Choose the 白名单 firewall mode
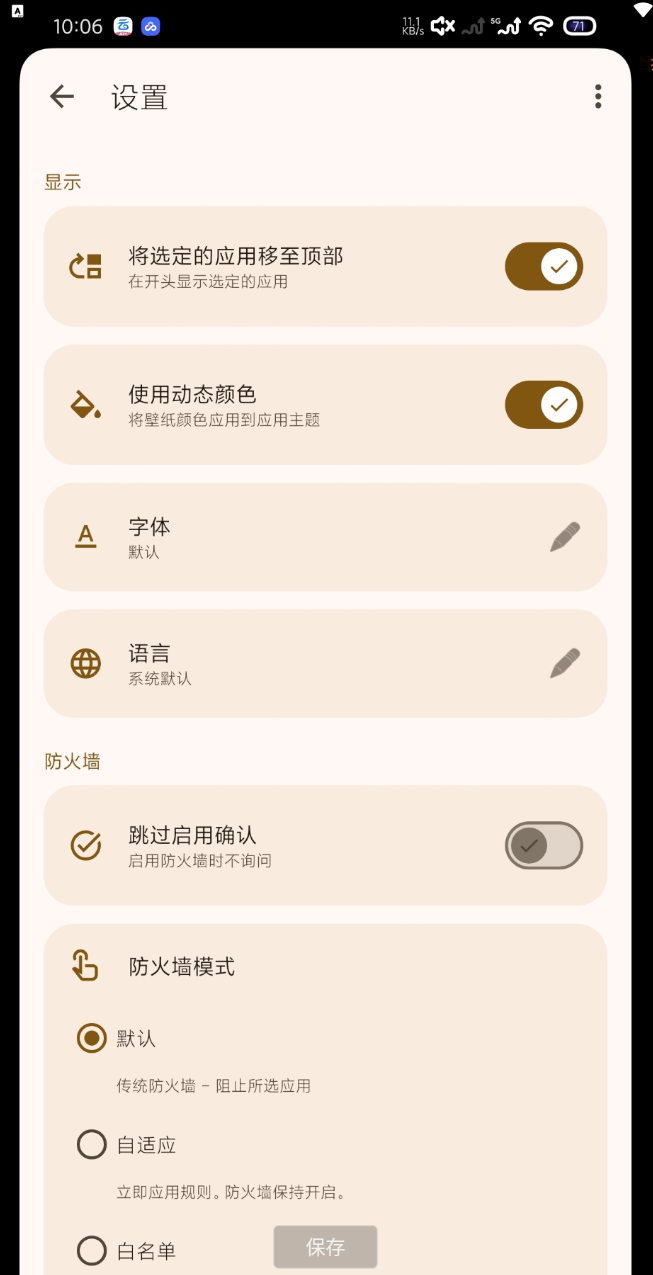 [92, 1251]
